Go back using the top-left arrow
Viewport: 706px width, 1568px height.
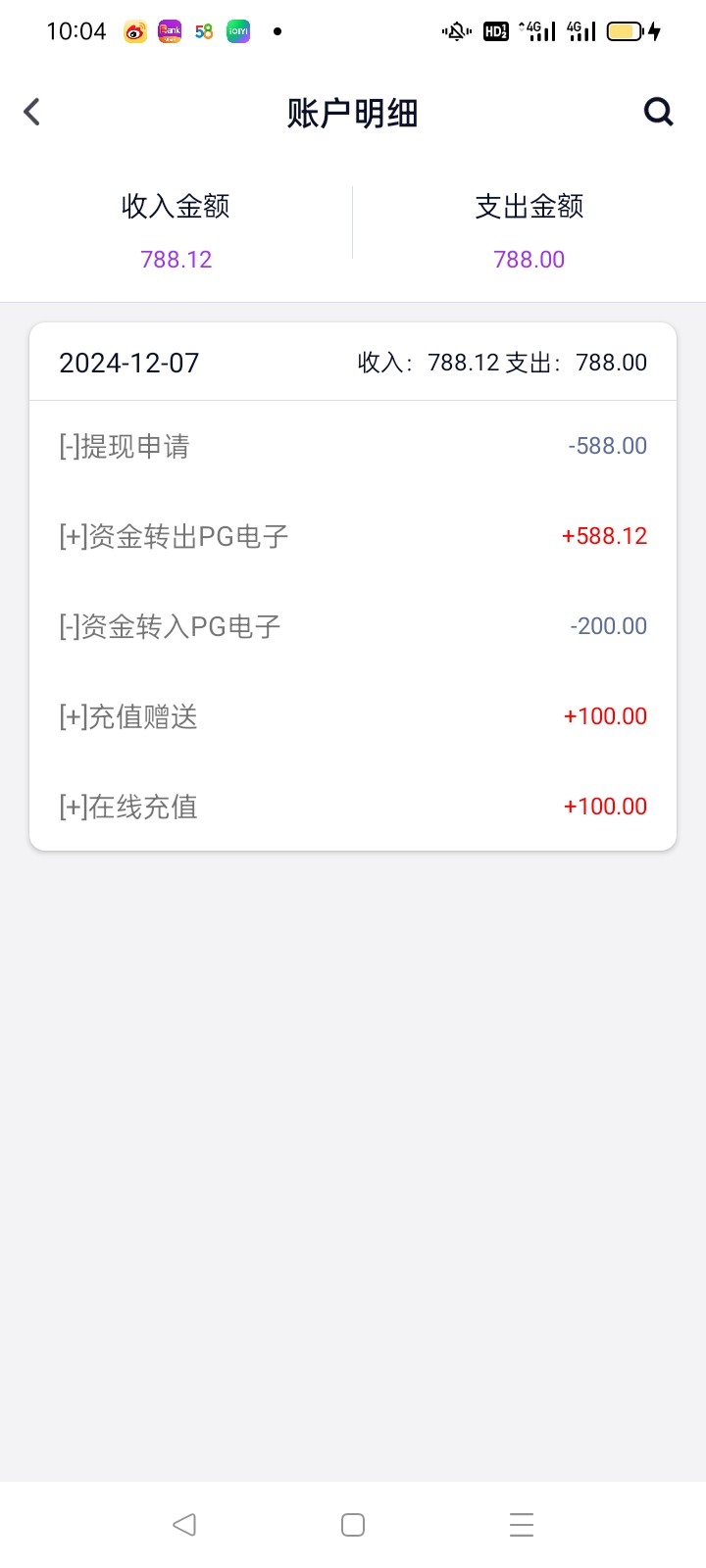(x=32, y=112)
